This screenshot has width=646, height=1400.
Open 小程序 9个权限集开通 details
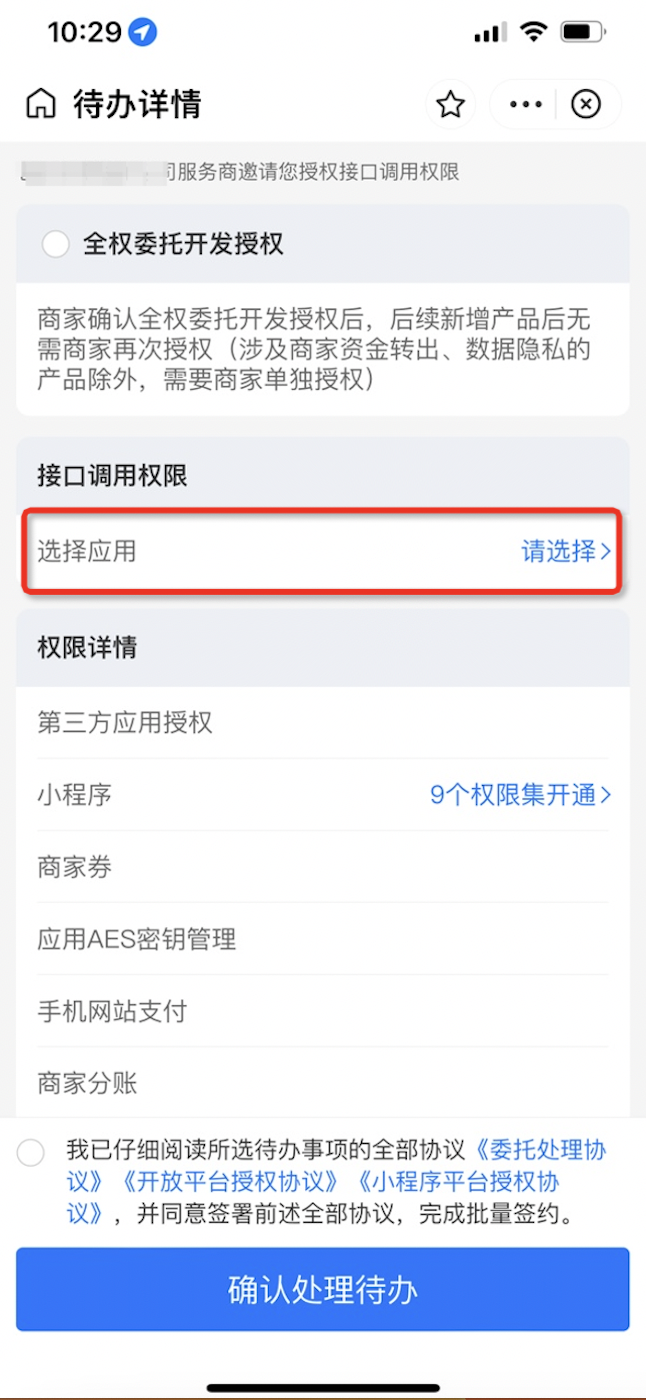323,795
